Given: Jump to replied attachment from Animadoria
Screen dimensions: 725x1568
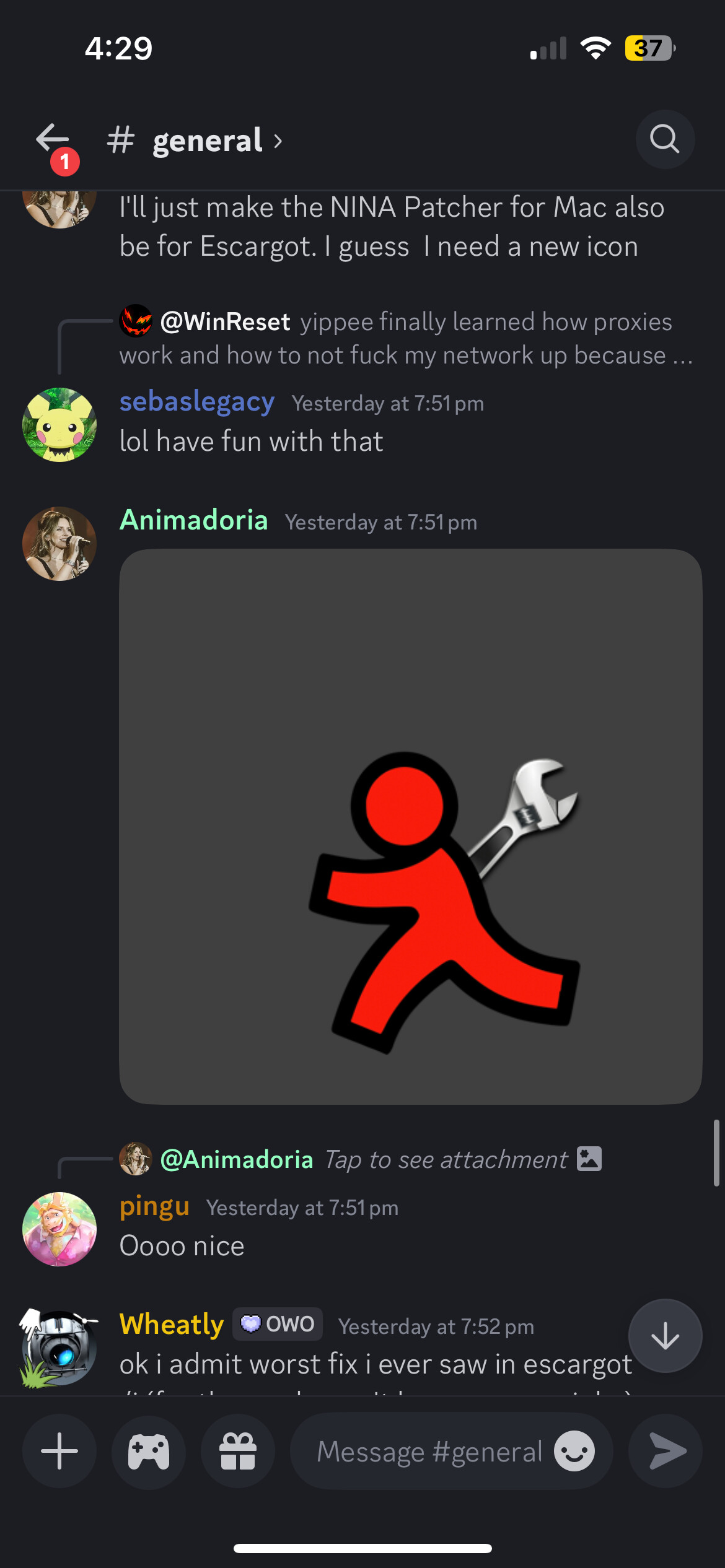Looking at the screenshot, I should coord(361,1159).
